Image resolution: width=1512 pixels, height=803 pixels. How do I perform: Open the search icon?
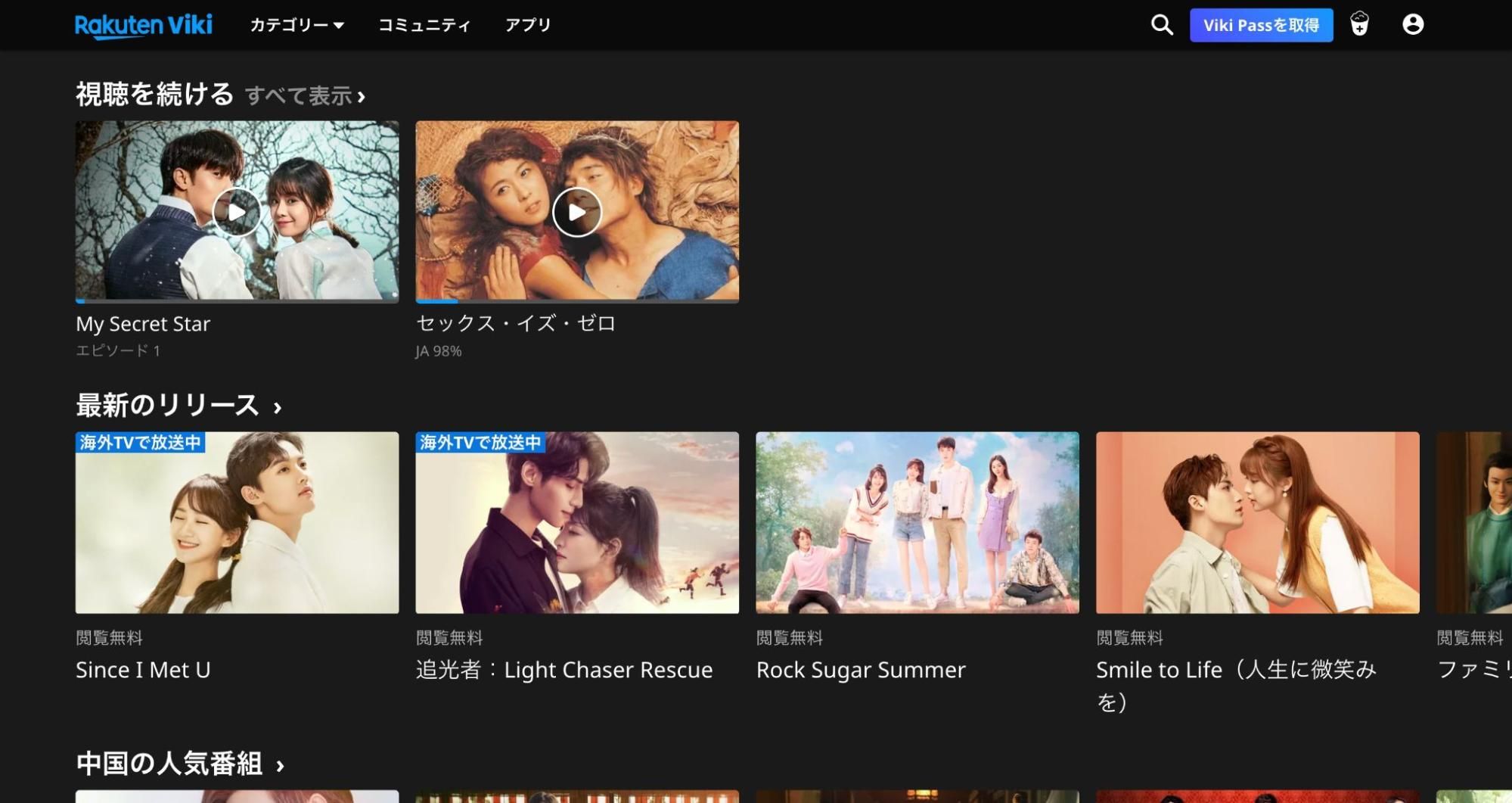pyautogui.click(x=1162, y=25)
